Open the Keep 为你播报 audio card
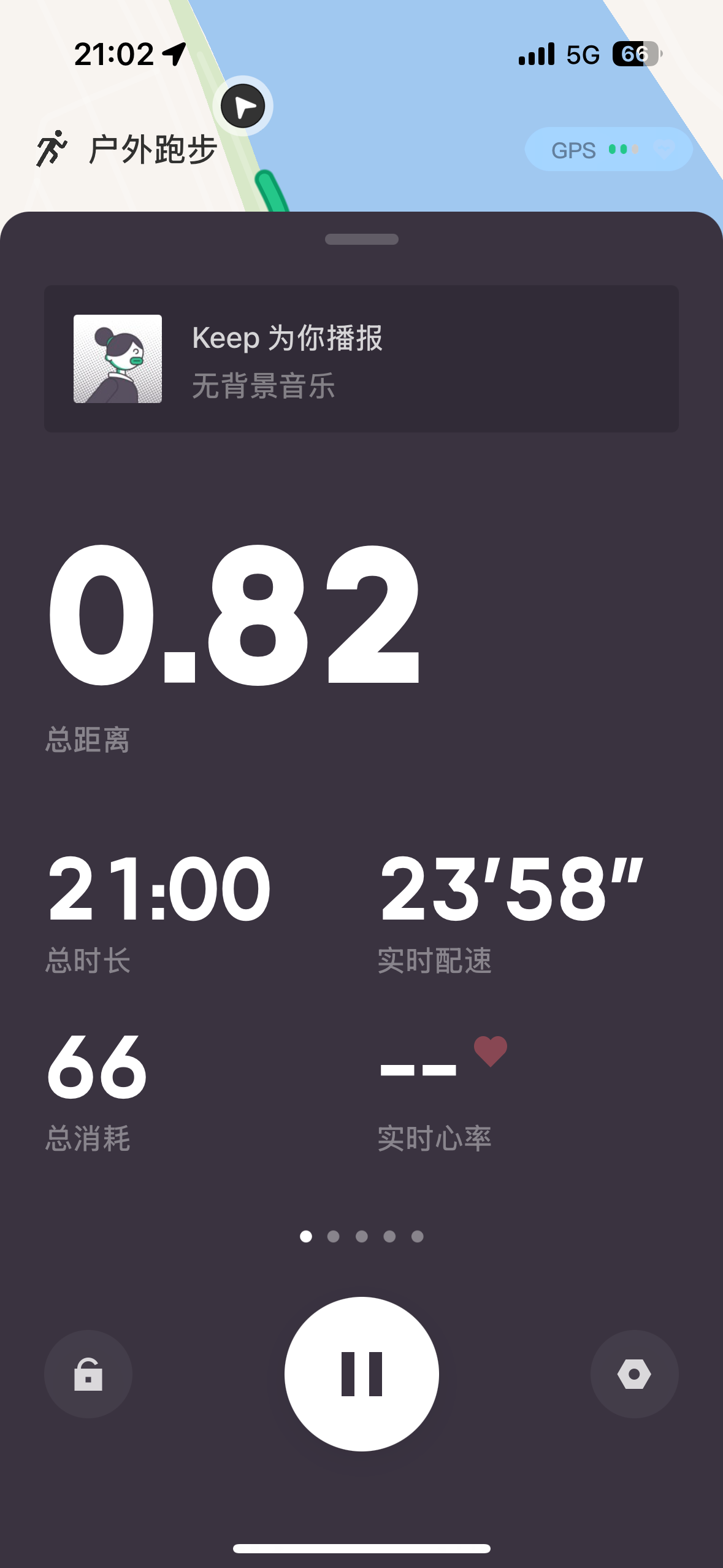This screenshot has width=723, height=1568. [361, 359]
